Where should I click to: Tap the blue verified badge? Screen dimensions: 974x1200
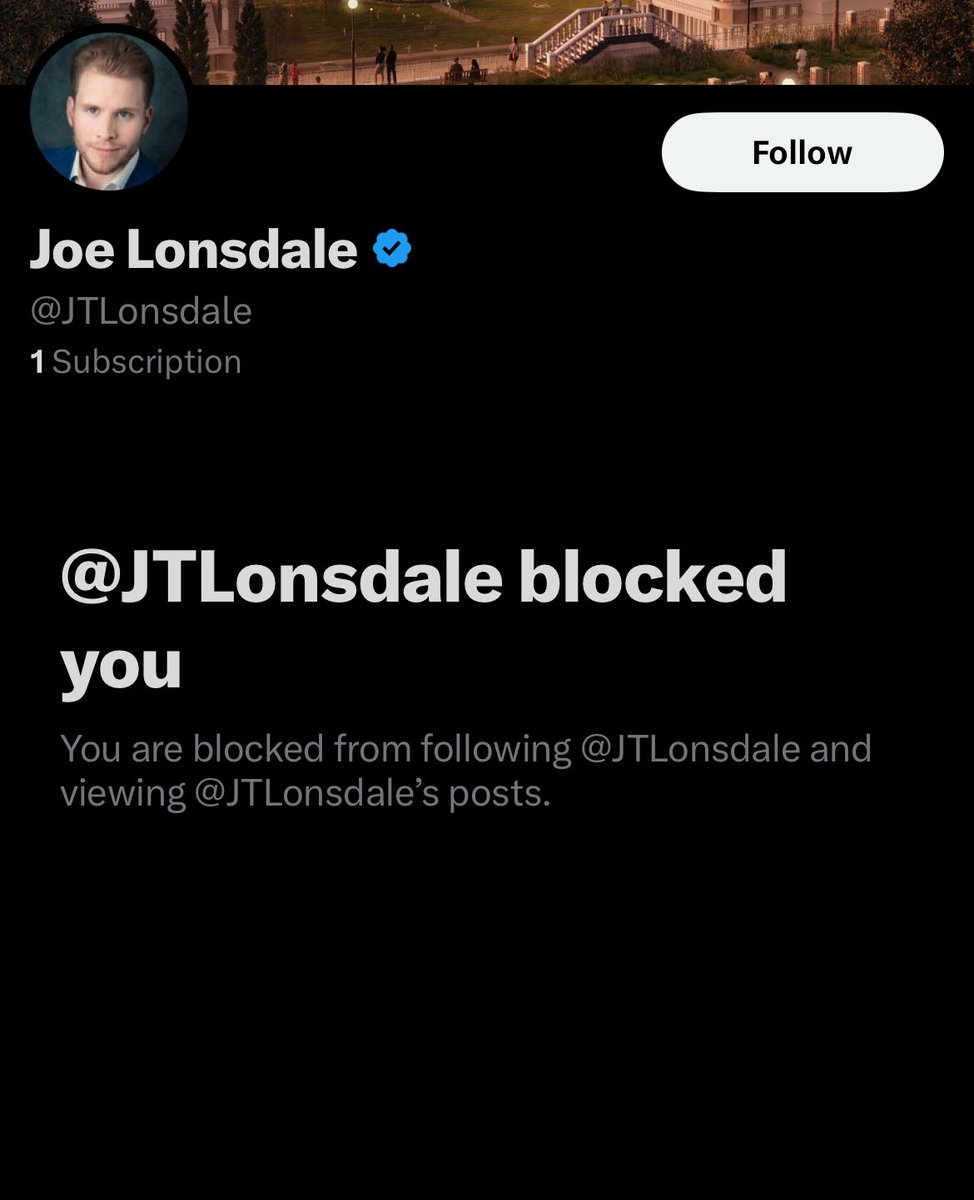392,249
